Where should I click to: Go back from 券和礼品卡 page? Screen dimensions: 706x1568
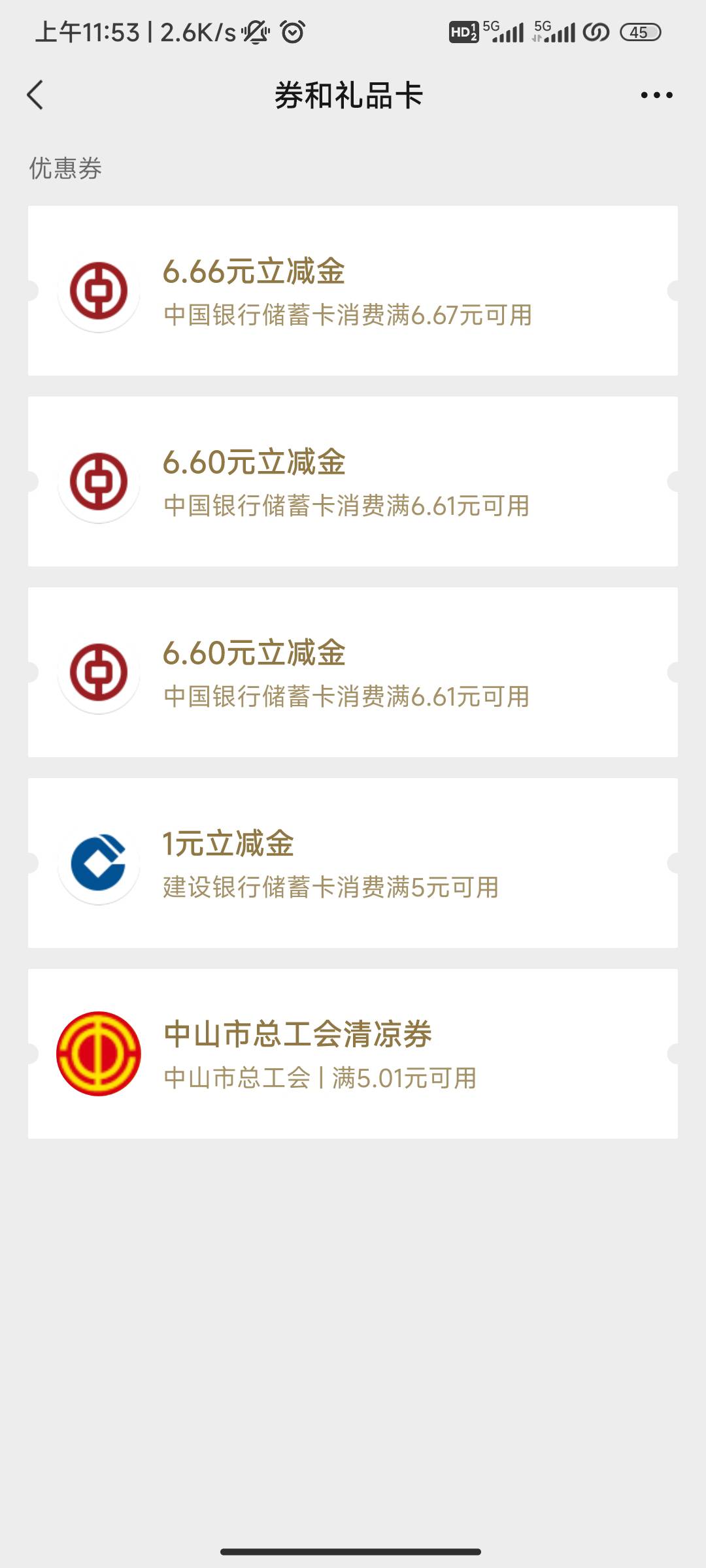pyautogui.click(x=35, y=95)
